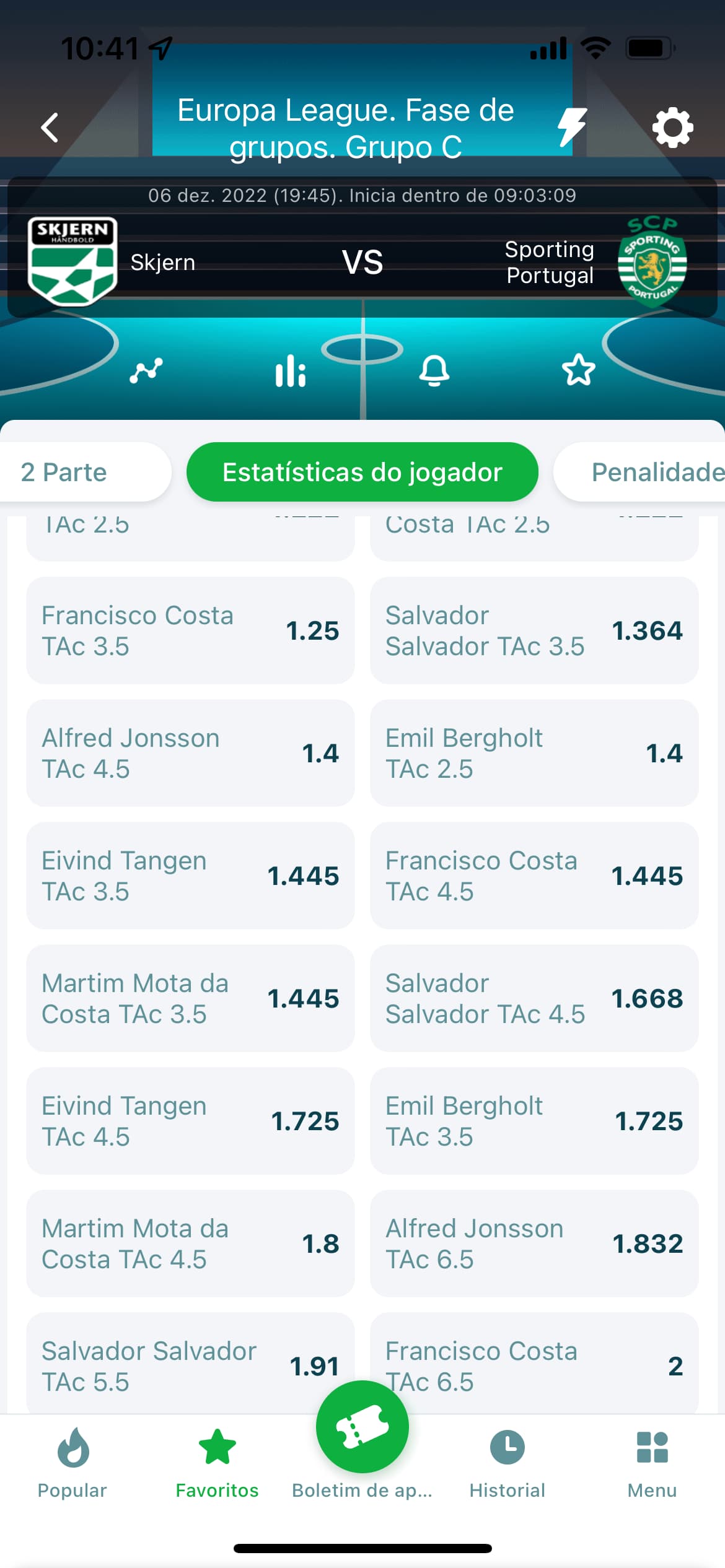Switch to the 2 Parte tab

coord(86,472)
